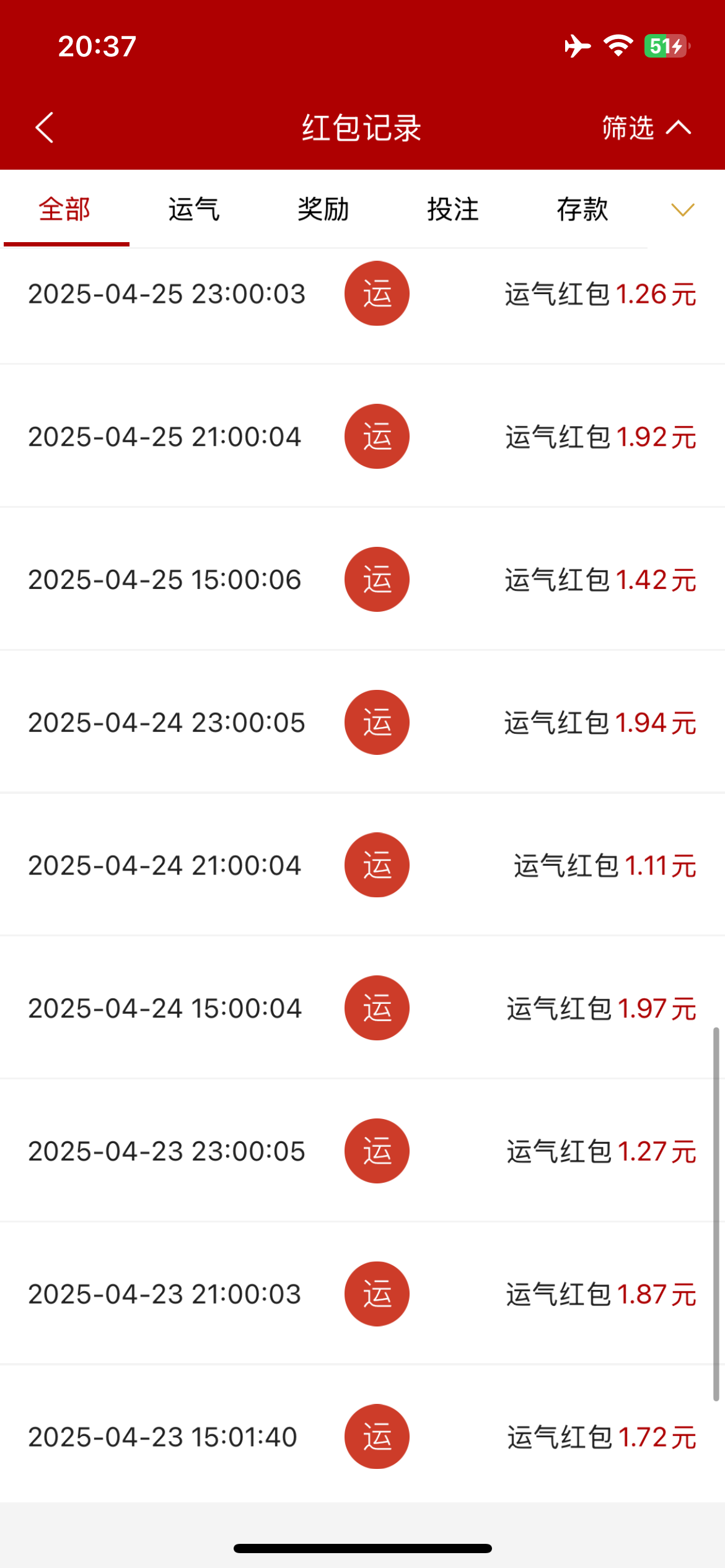Screen dimensions: 725x1568
Task: View the 存款 tab
Action: pyautogui.click(x=582, y=209)
